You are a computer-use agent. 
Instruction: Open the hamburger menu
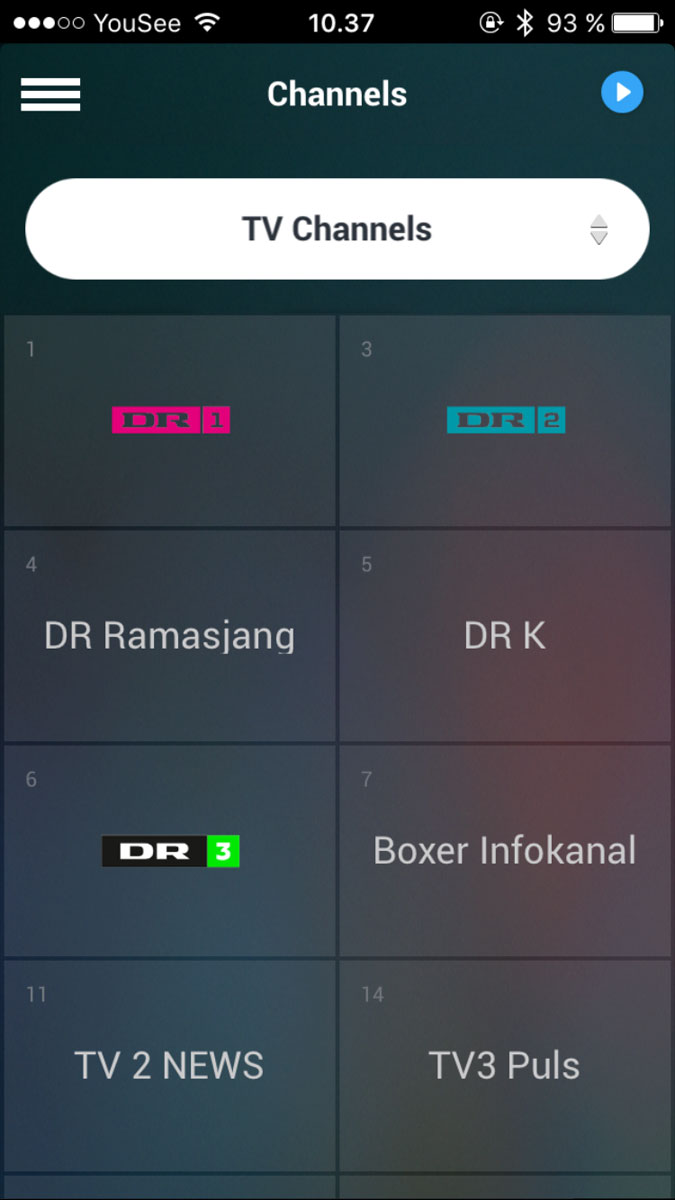pos(50,94)
